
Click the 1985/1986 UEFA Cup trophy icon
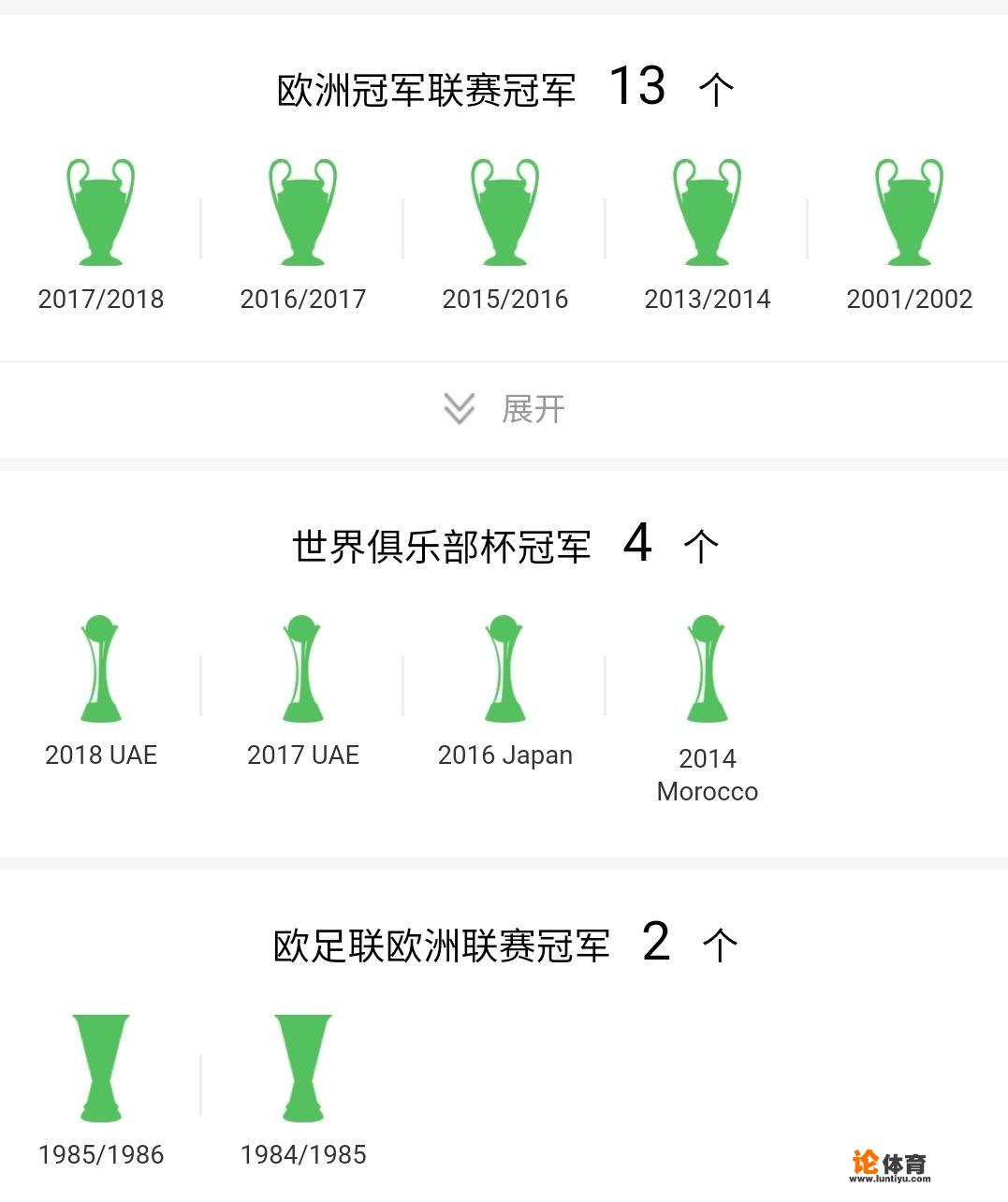(100, 1067)
